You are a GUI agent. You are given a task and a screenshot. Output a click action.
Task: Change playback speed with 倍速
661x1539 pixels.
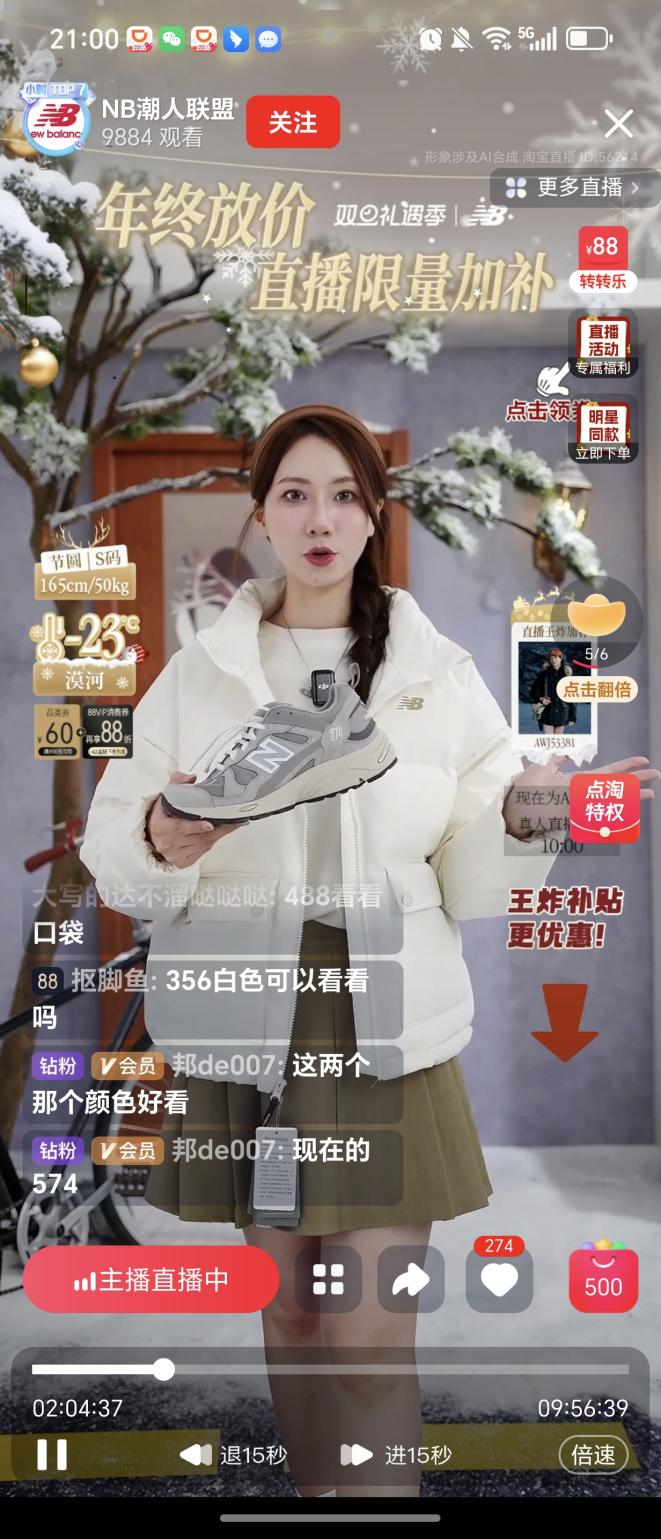[593, 1455]
